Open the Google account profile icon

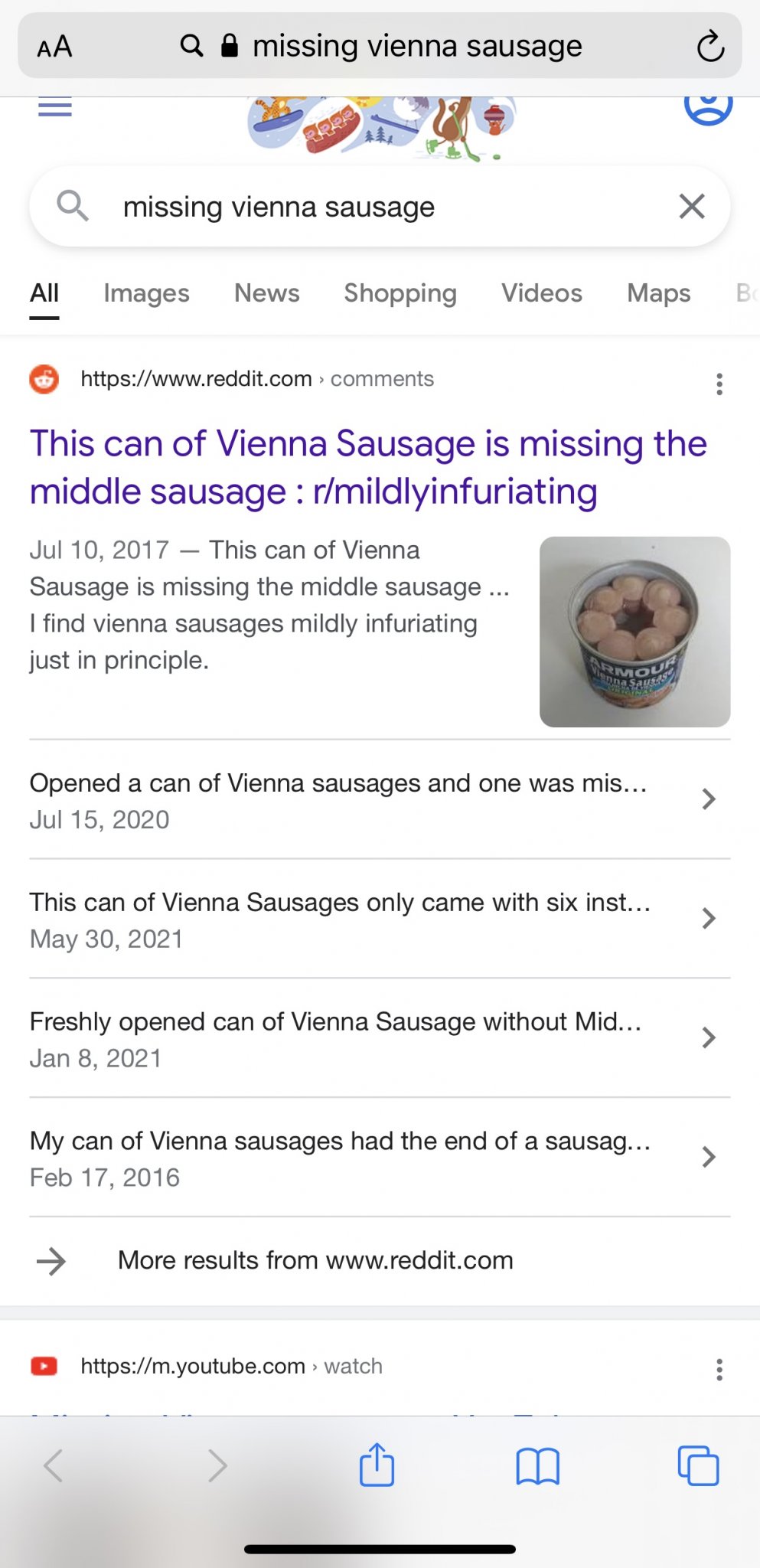coord(708,107)
